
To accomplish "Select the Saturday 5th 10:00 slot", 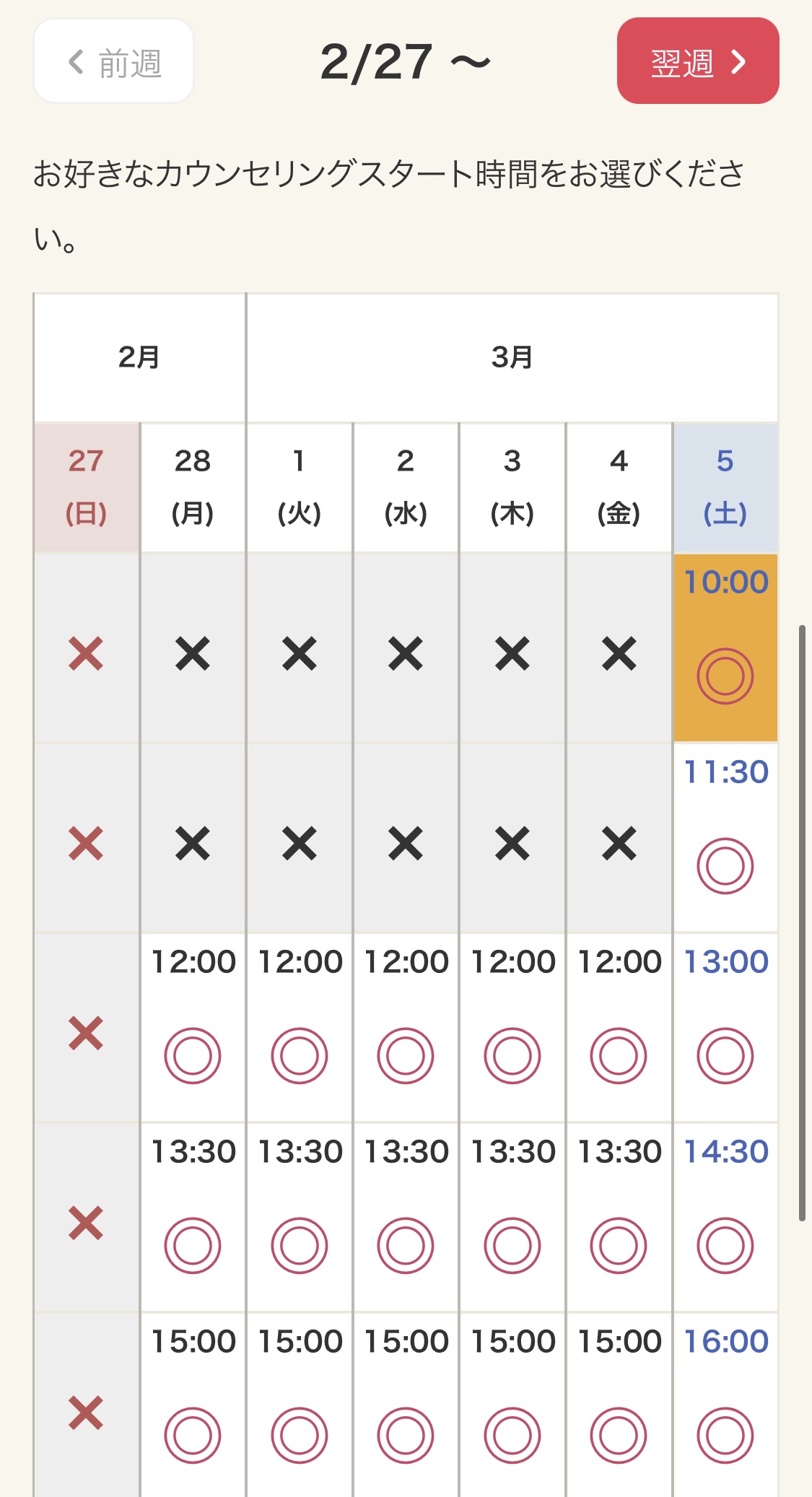I will 725,647.
